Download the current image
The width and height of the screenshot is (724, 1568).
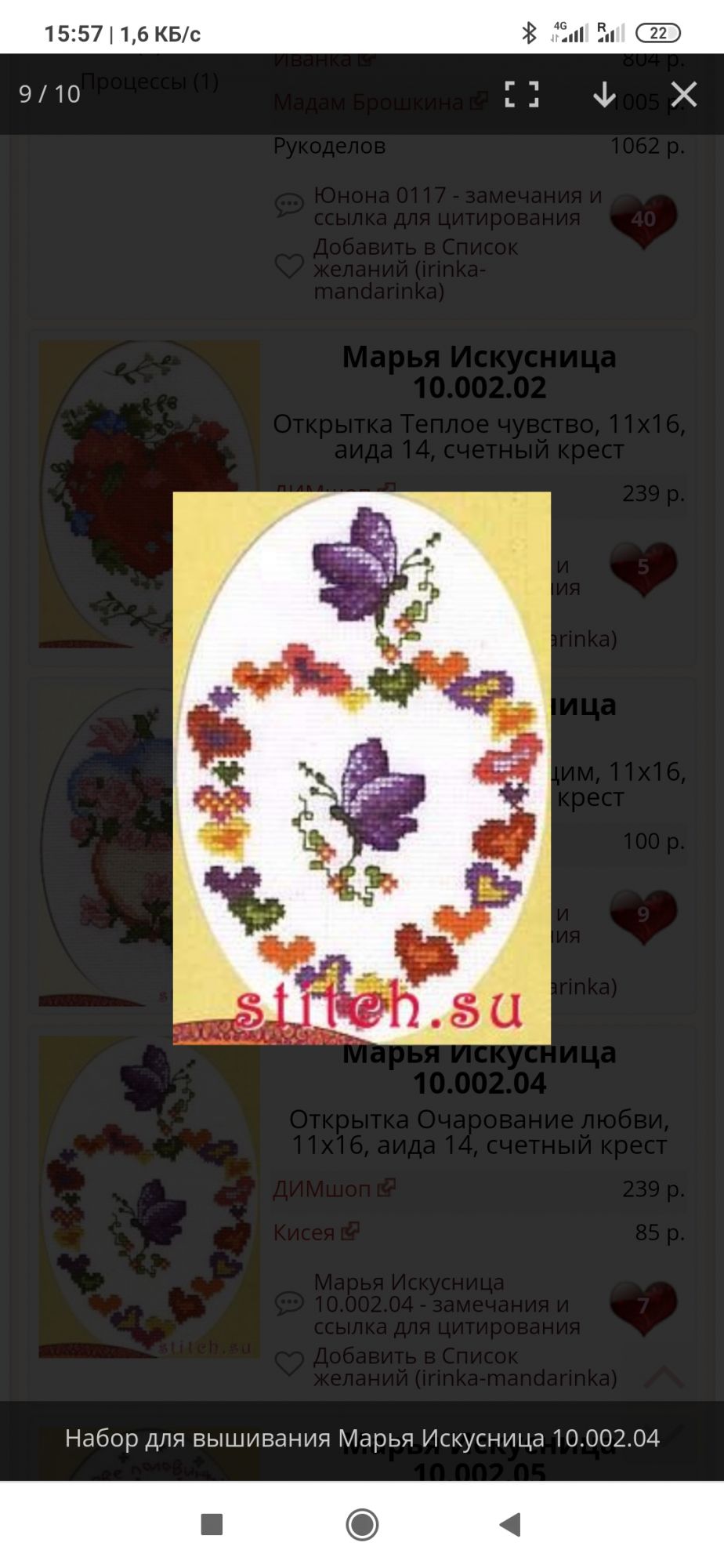tap(603, 94)
